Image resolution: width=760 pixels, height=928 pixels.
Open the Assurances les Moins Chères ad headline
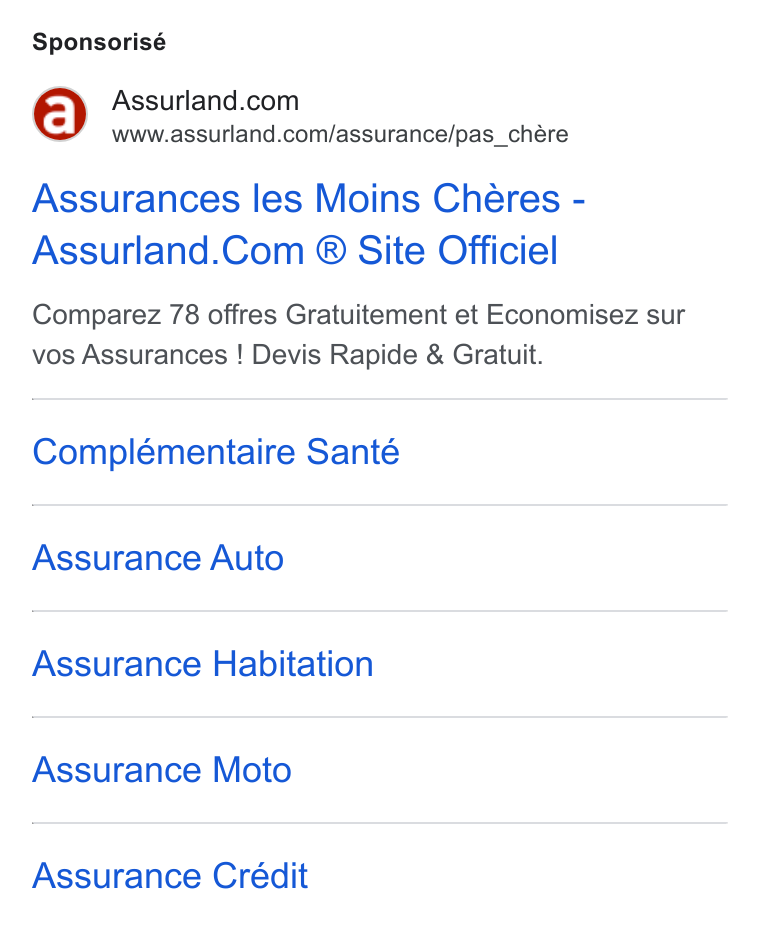(x=308, y=224)
